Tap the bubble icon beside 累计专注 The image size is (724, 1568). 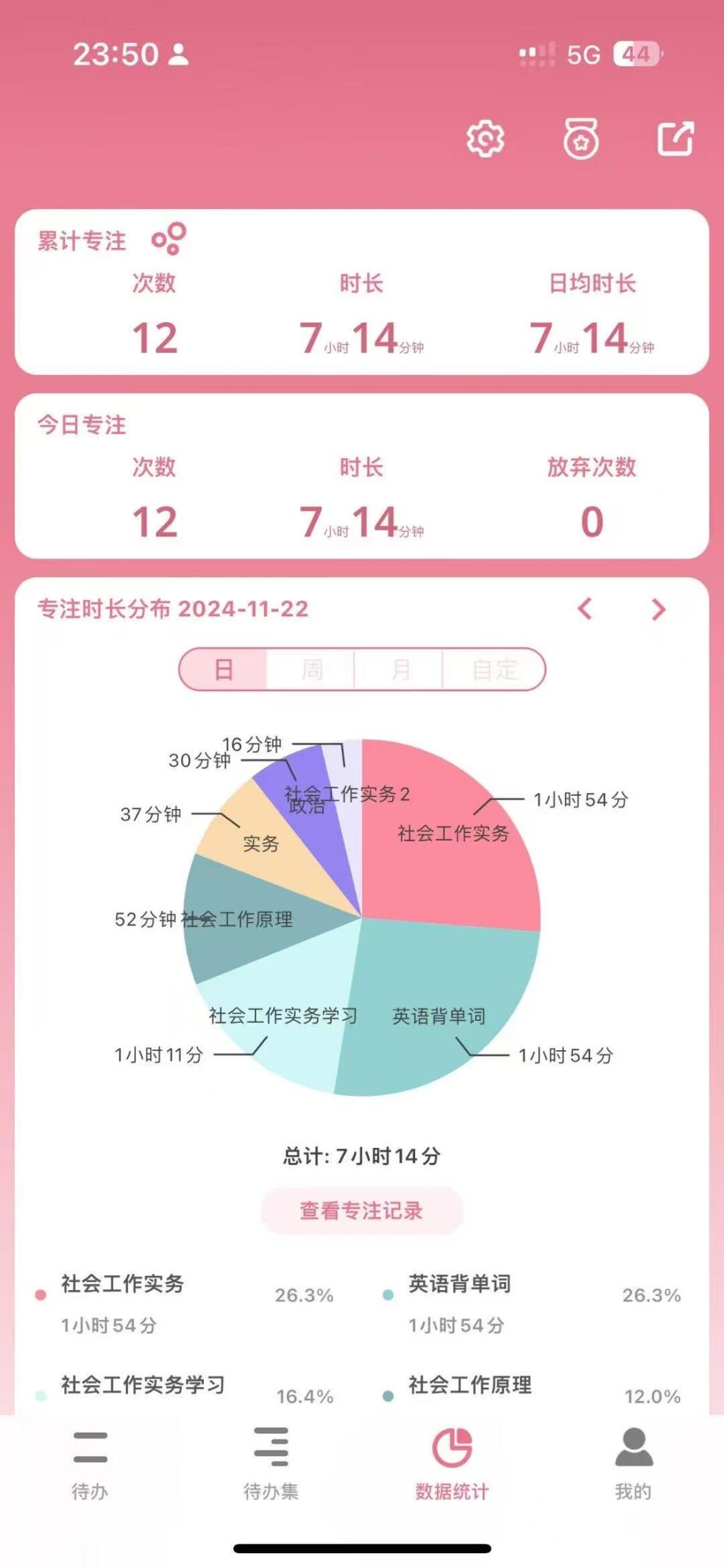click(168, 239)
